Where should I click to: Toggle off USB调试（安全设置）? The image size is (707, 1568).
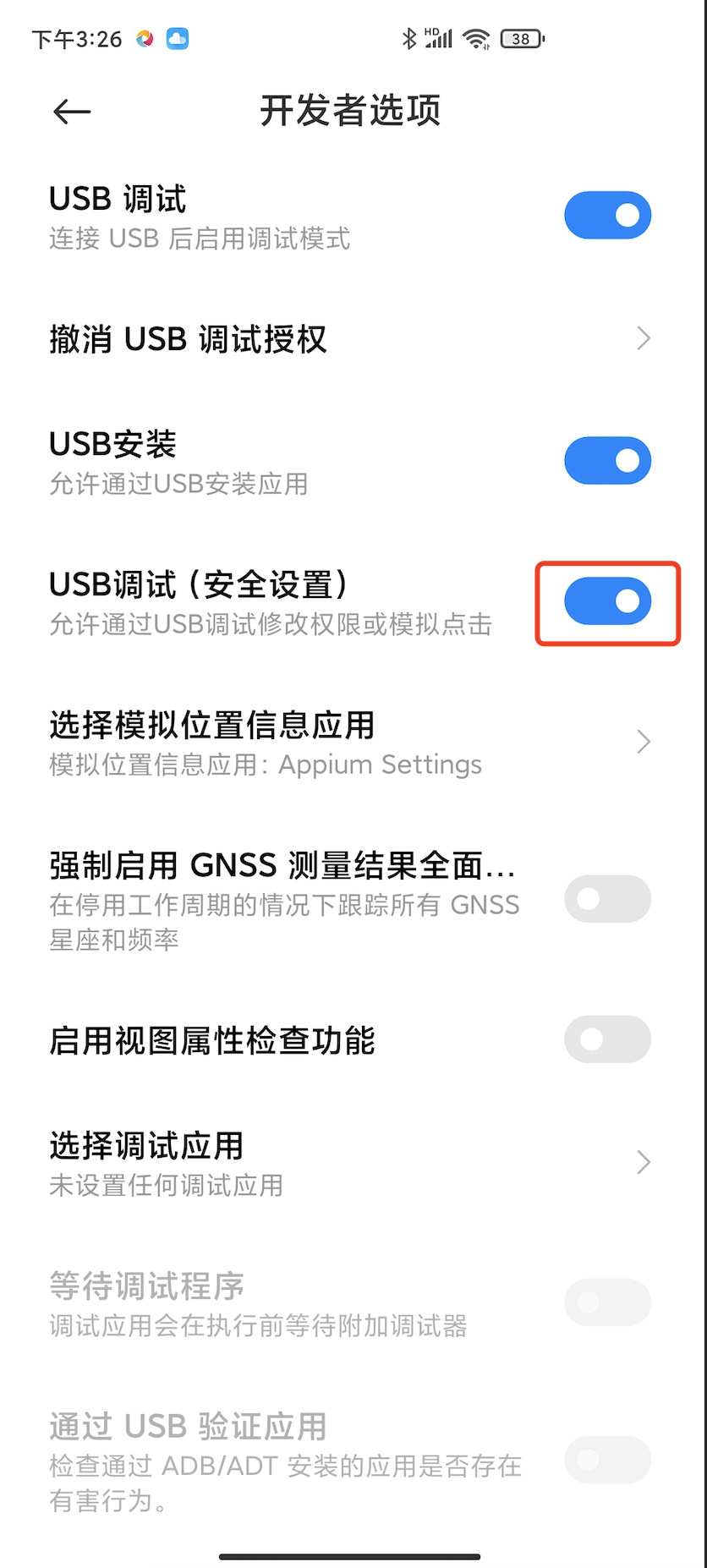tap(607, 601)
